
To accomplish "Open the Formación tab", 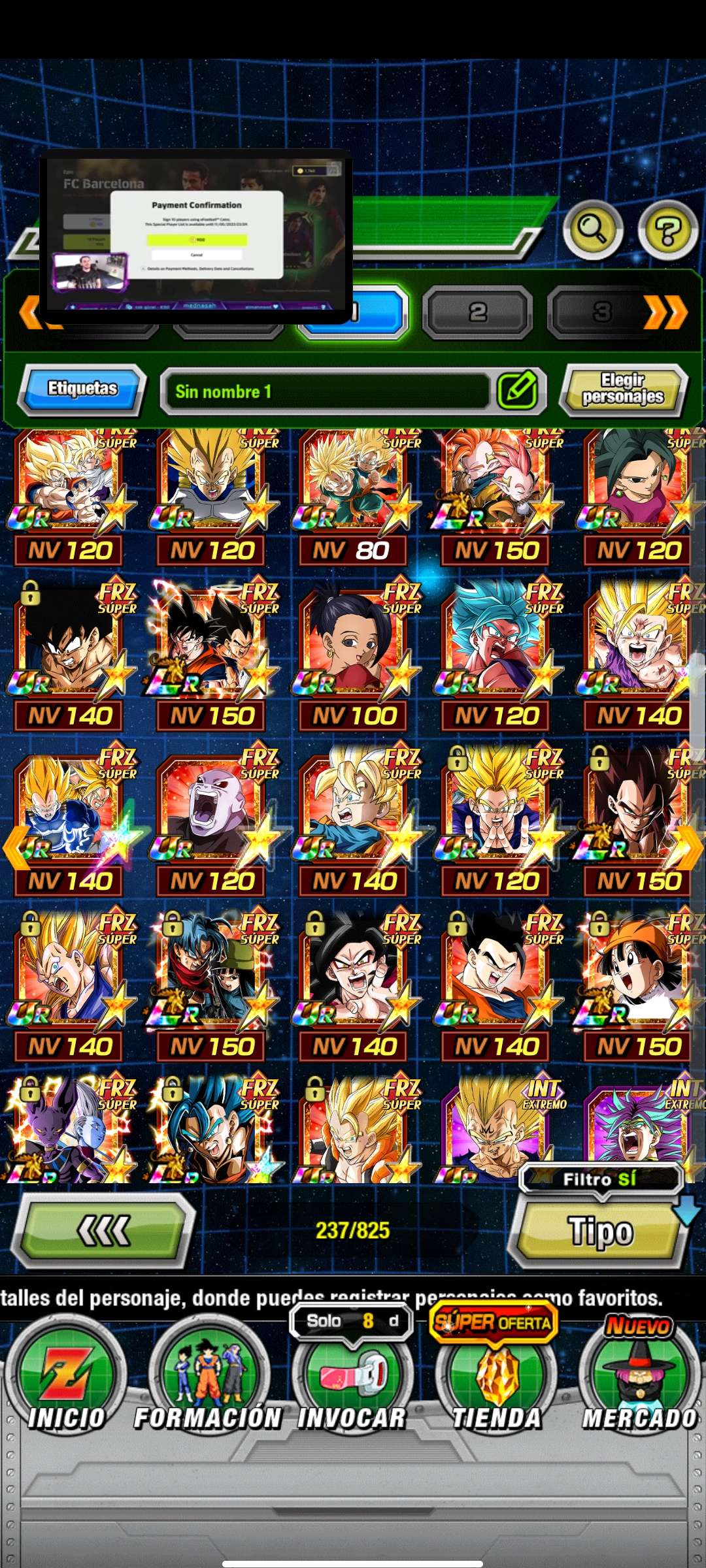I will 209,1379.
